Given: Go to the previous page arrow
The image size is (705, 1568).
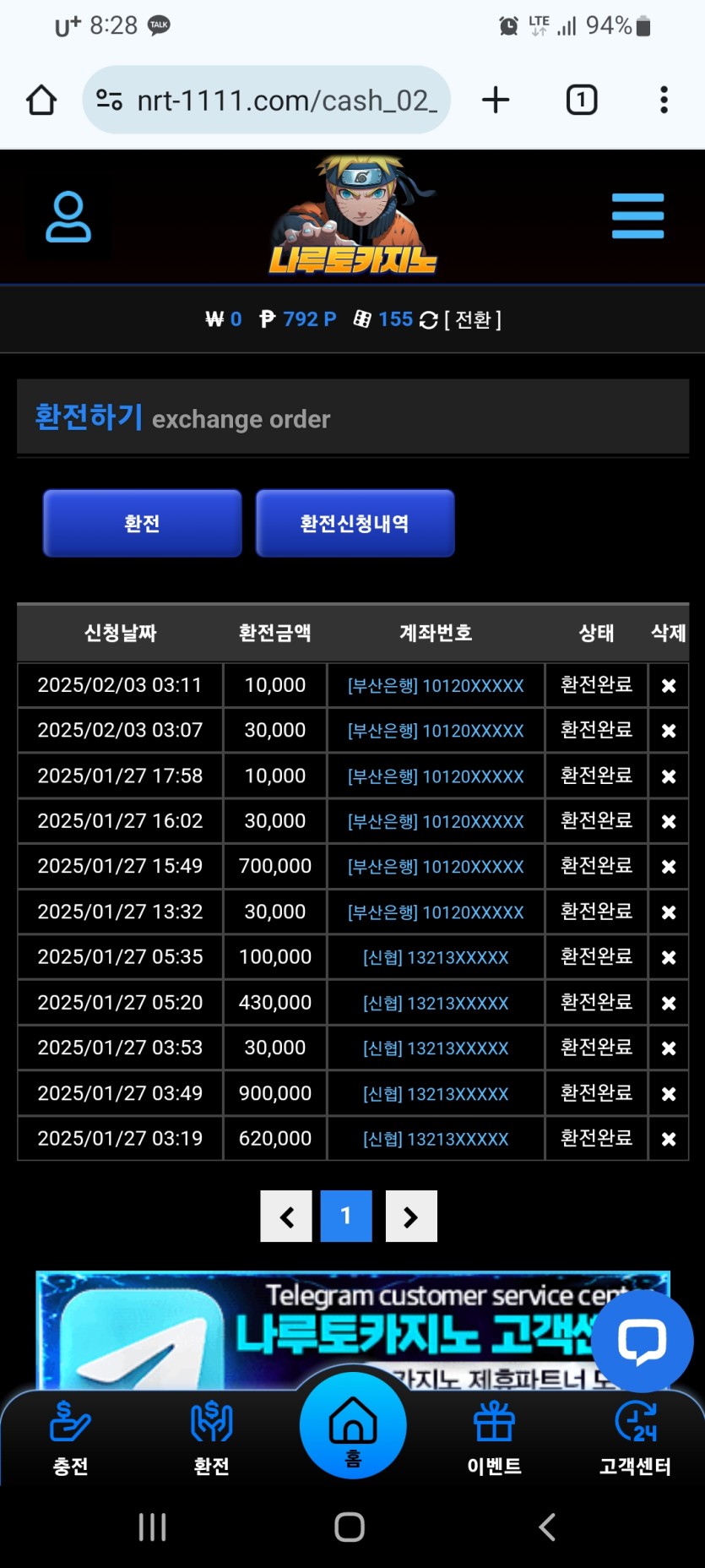Looking at the screenshot, I should point(286,1217).
